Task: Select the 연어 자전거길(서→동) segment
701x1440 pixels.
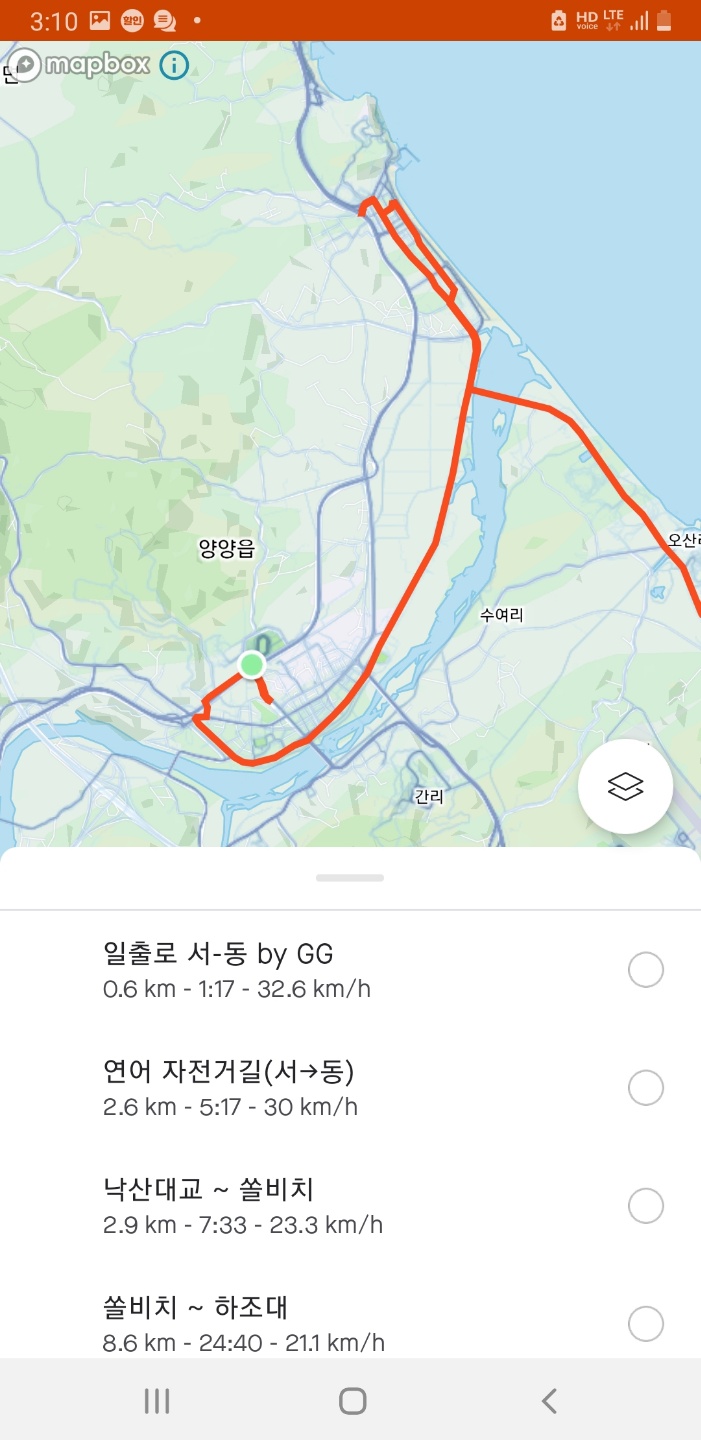Action: [645, 1088]
